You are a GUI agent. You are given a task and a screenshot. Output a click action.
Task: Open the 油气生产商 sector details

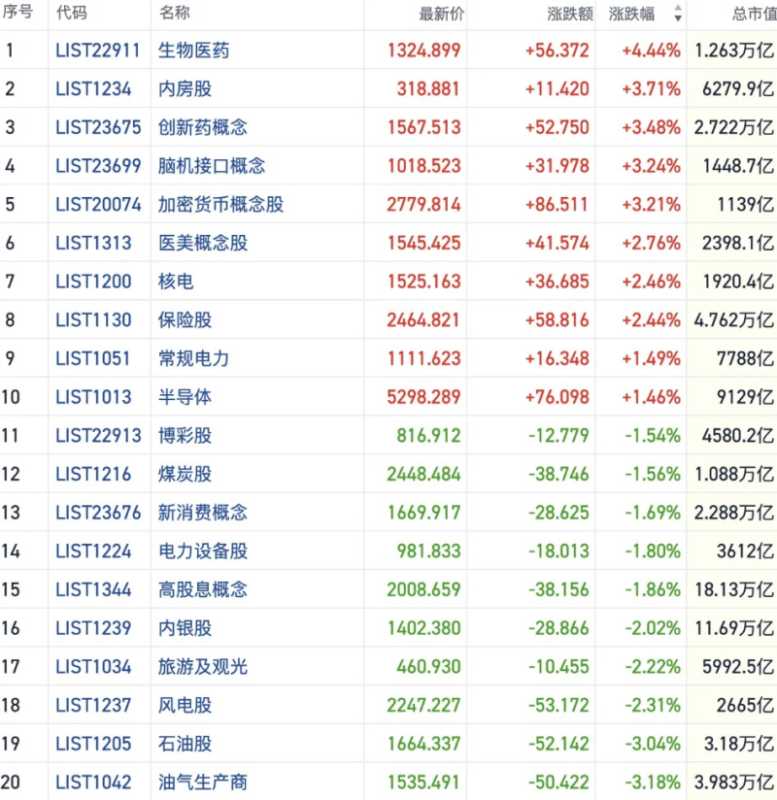click(x=203, y=783)
